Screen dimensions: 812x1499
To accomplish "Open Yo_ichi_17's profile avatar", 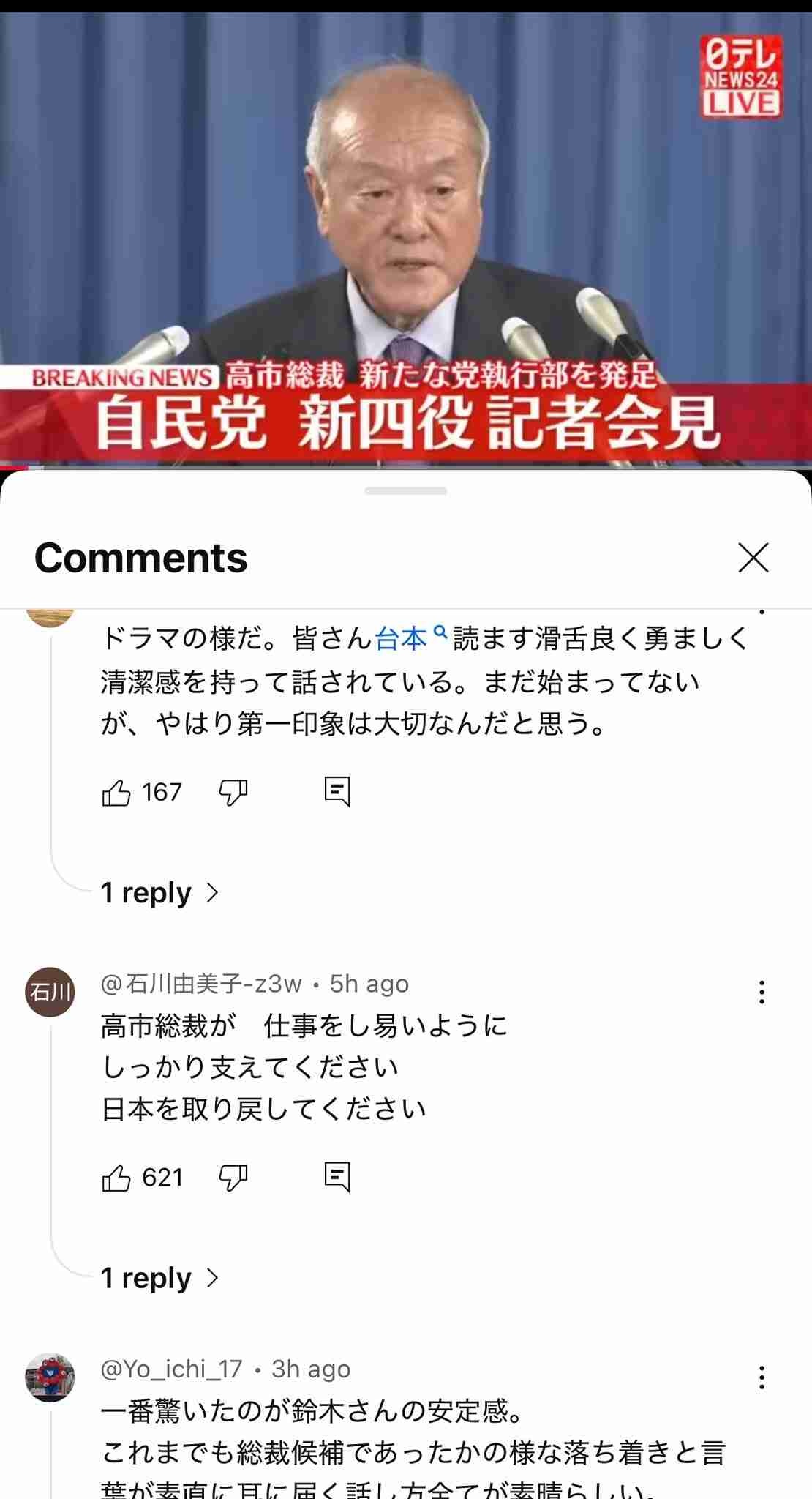I will click(x=50, y=1377).
